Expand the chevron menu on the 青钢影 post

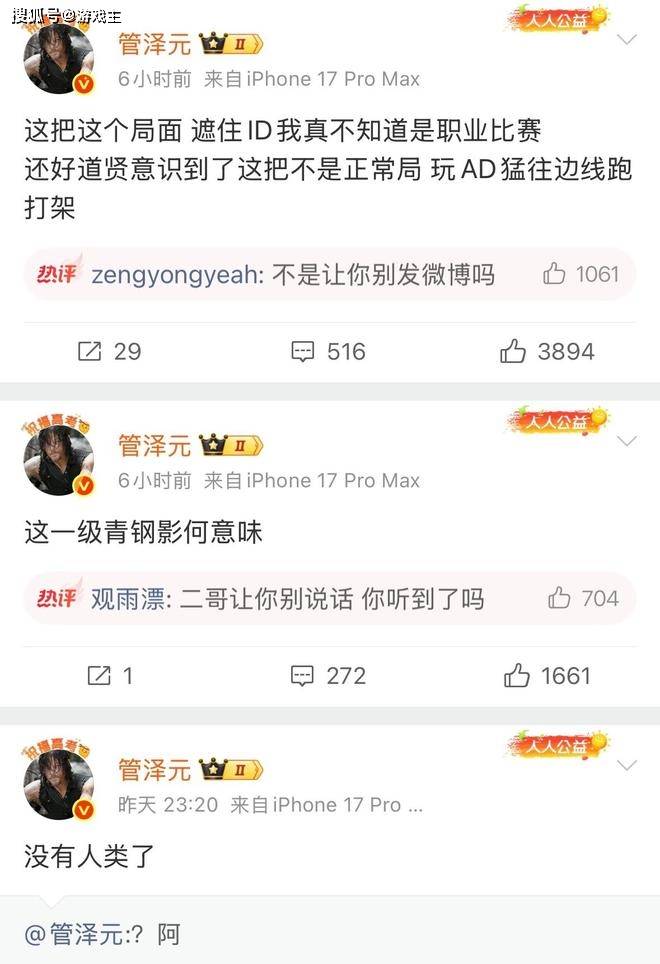tap(627, 441)
